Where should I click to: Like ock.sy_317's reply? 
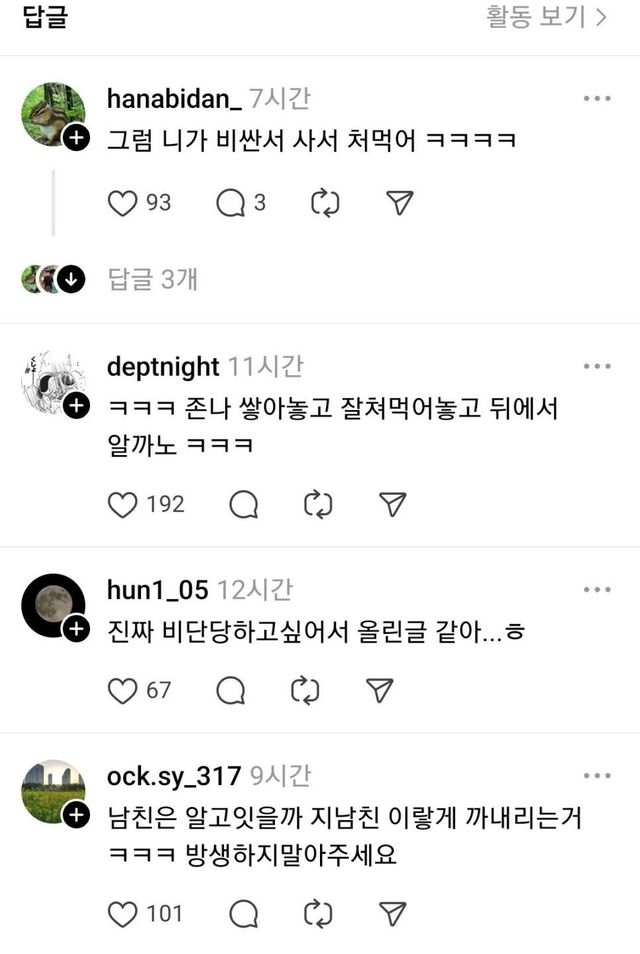click(x=122, y=913)
